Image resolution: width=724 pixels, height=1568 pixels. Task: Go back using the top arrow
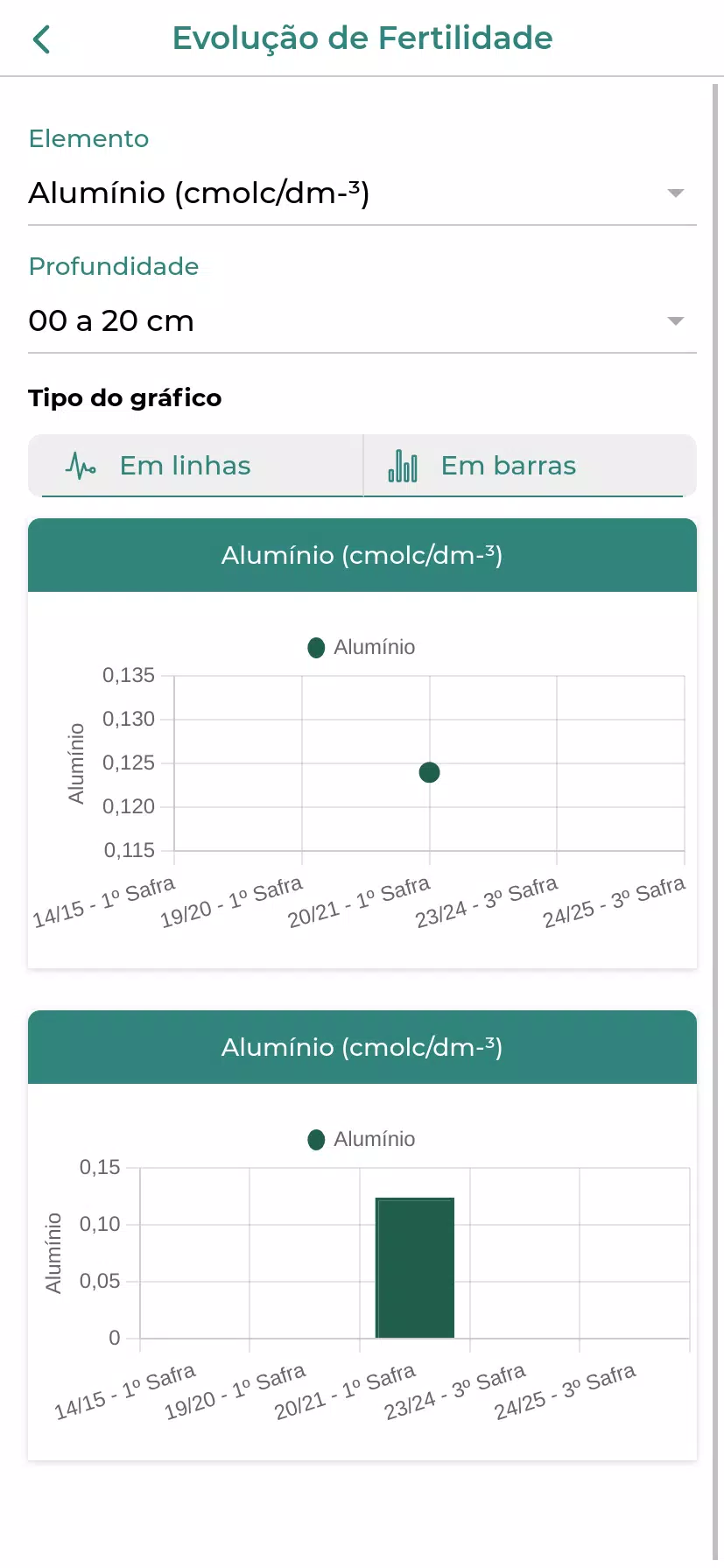point(41,39)
